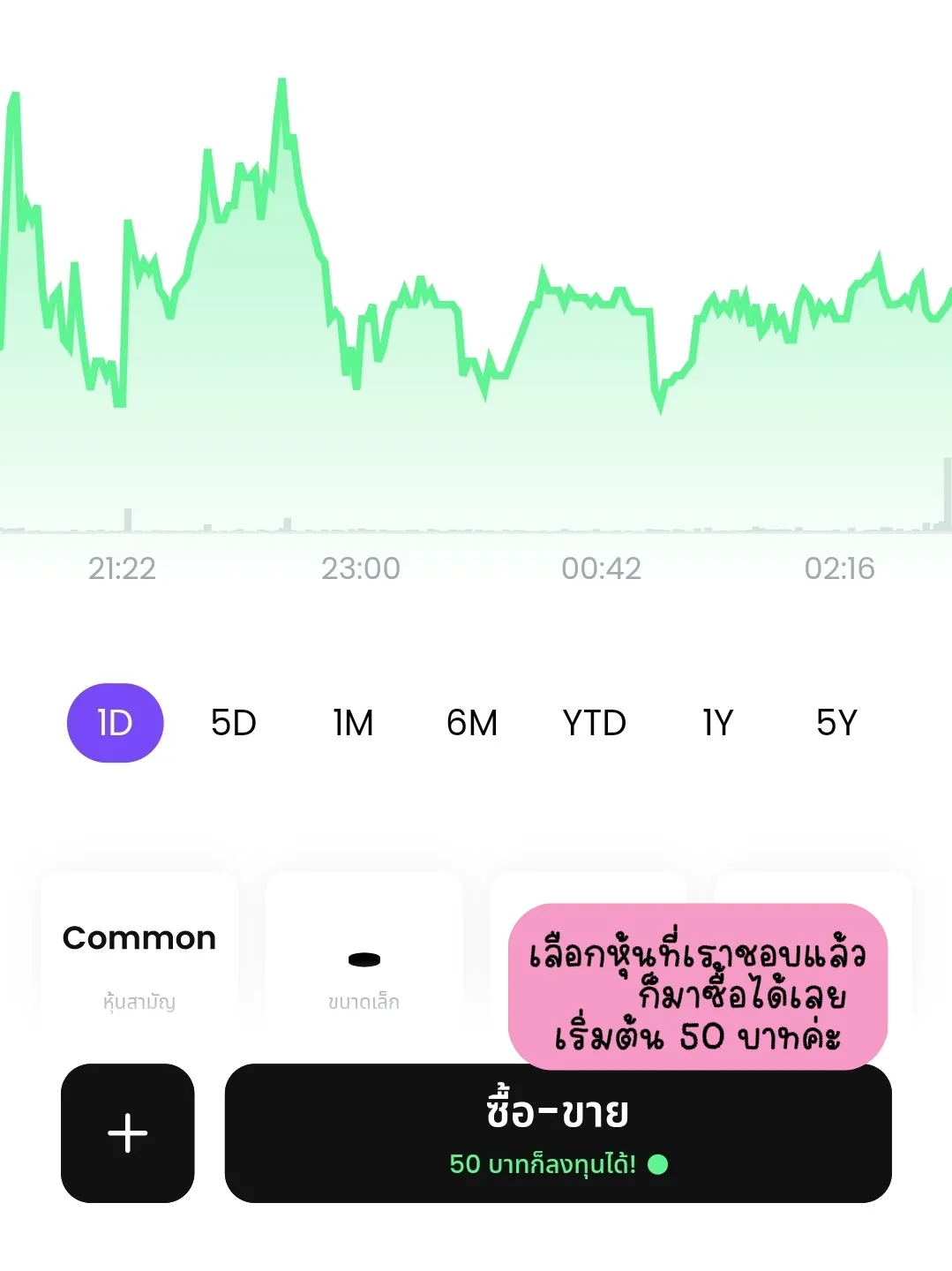The height and width of the screenshot is (1271, 952).
Task: Select the 1D timeframe
Action: pyautogui.click(x=115, y=722)
